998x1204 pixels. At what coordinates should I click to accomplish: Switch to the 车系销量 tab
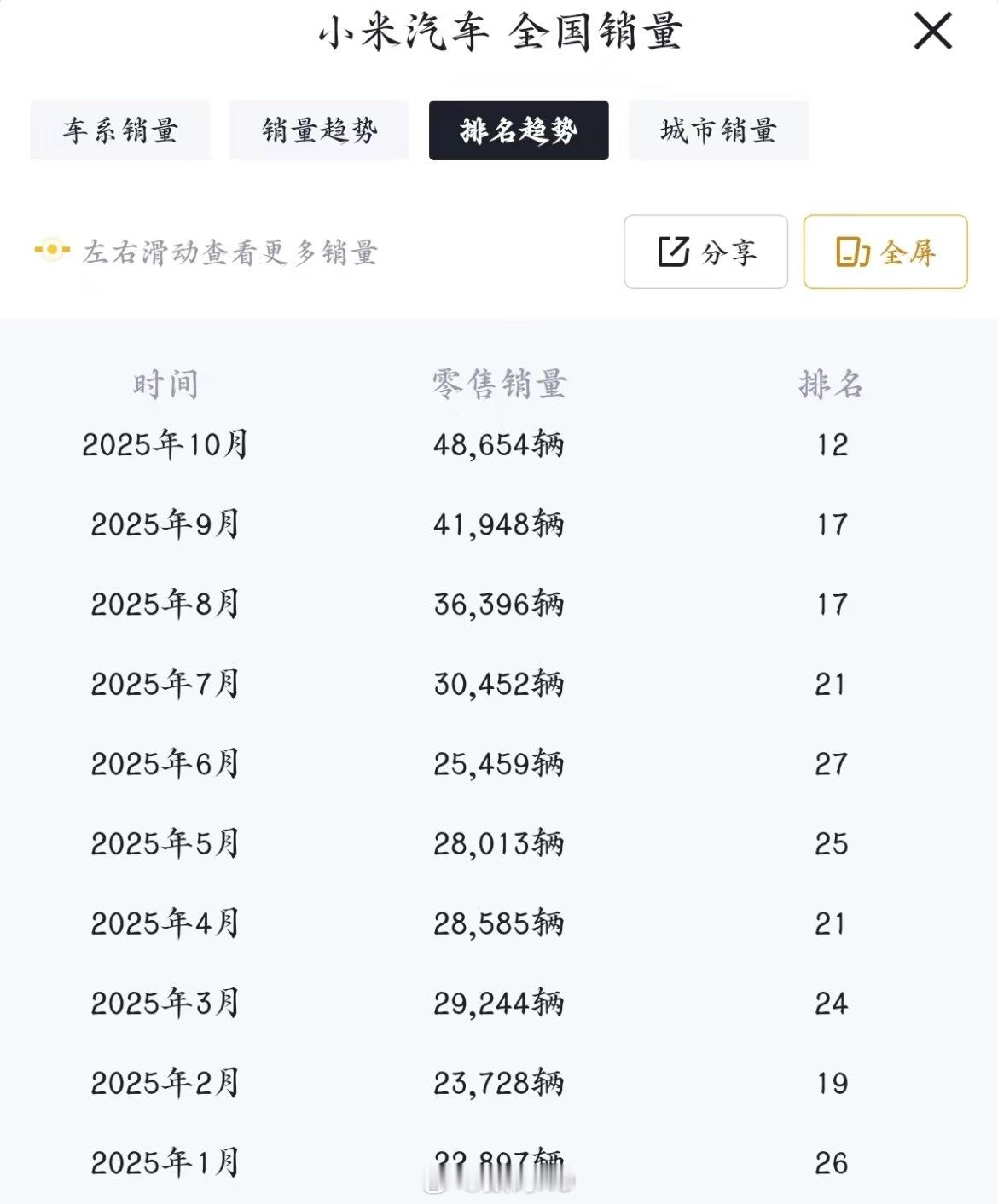[x=120, y=130]
